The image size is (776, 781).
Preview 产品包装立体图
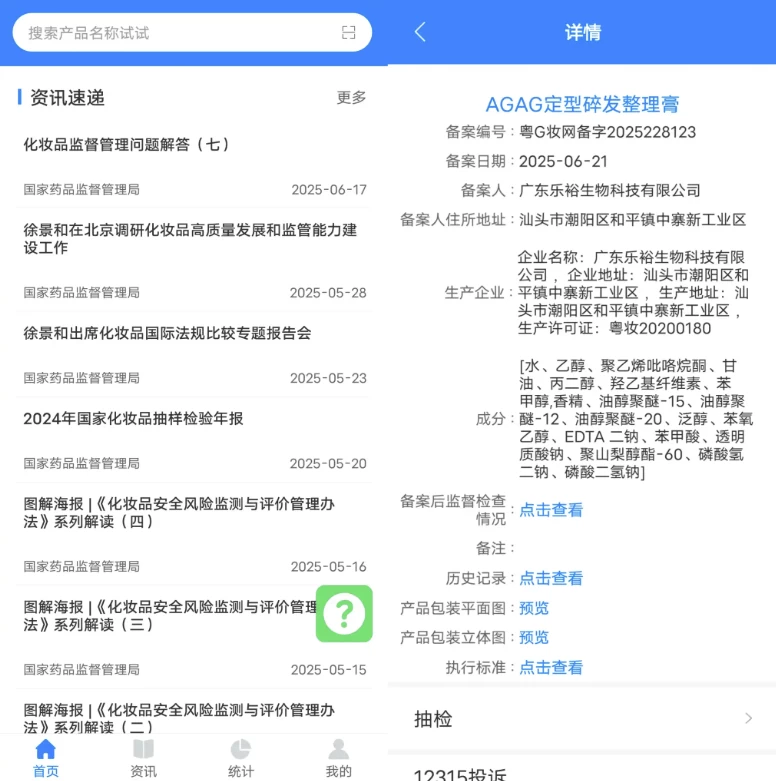coord(534,637)
